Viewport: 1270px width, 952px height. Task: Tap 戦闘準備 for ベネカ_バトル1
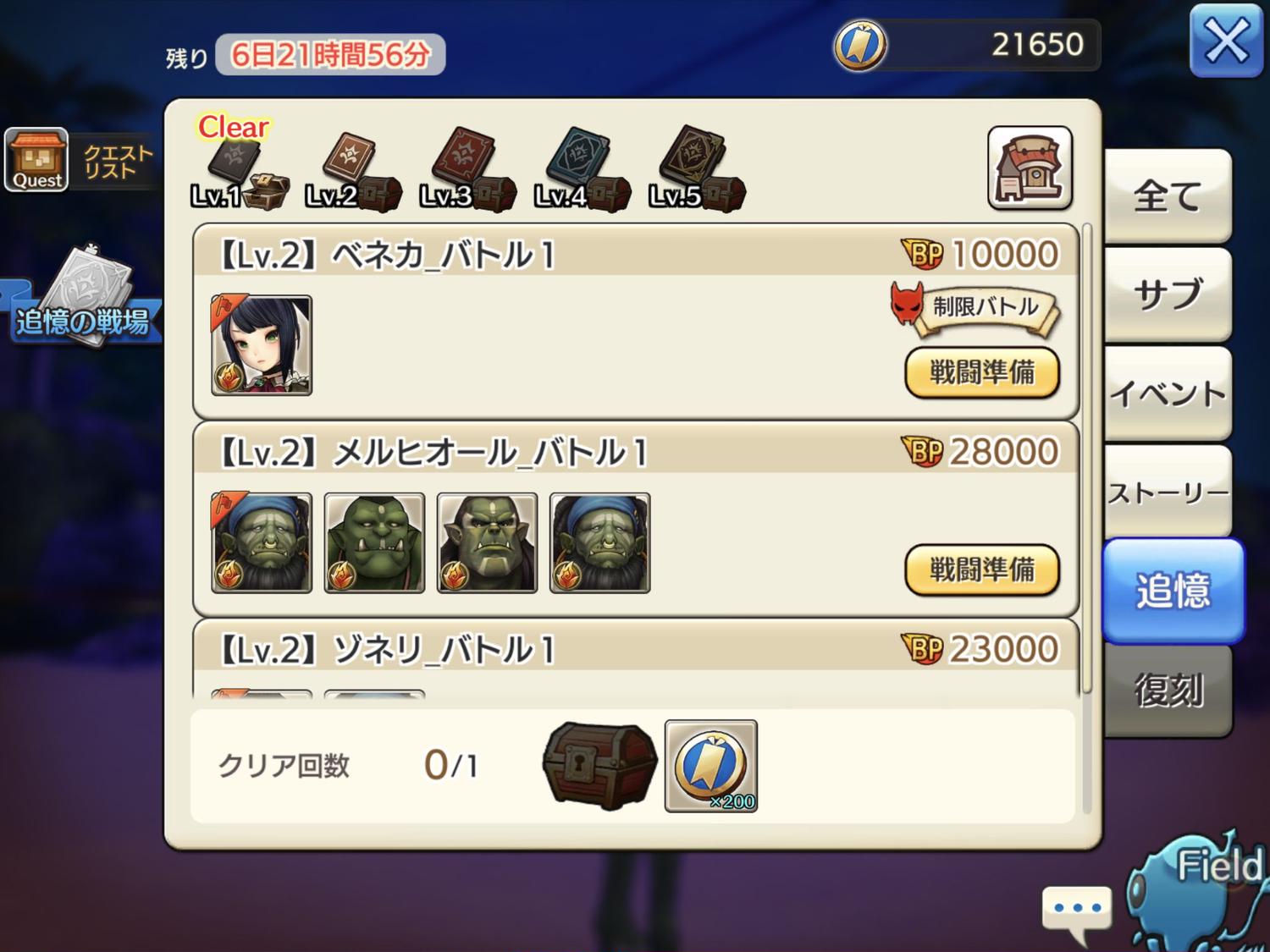[x=981, y=372]
